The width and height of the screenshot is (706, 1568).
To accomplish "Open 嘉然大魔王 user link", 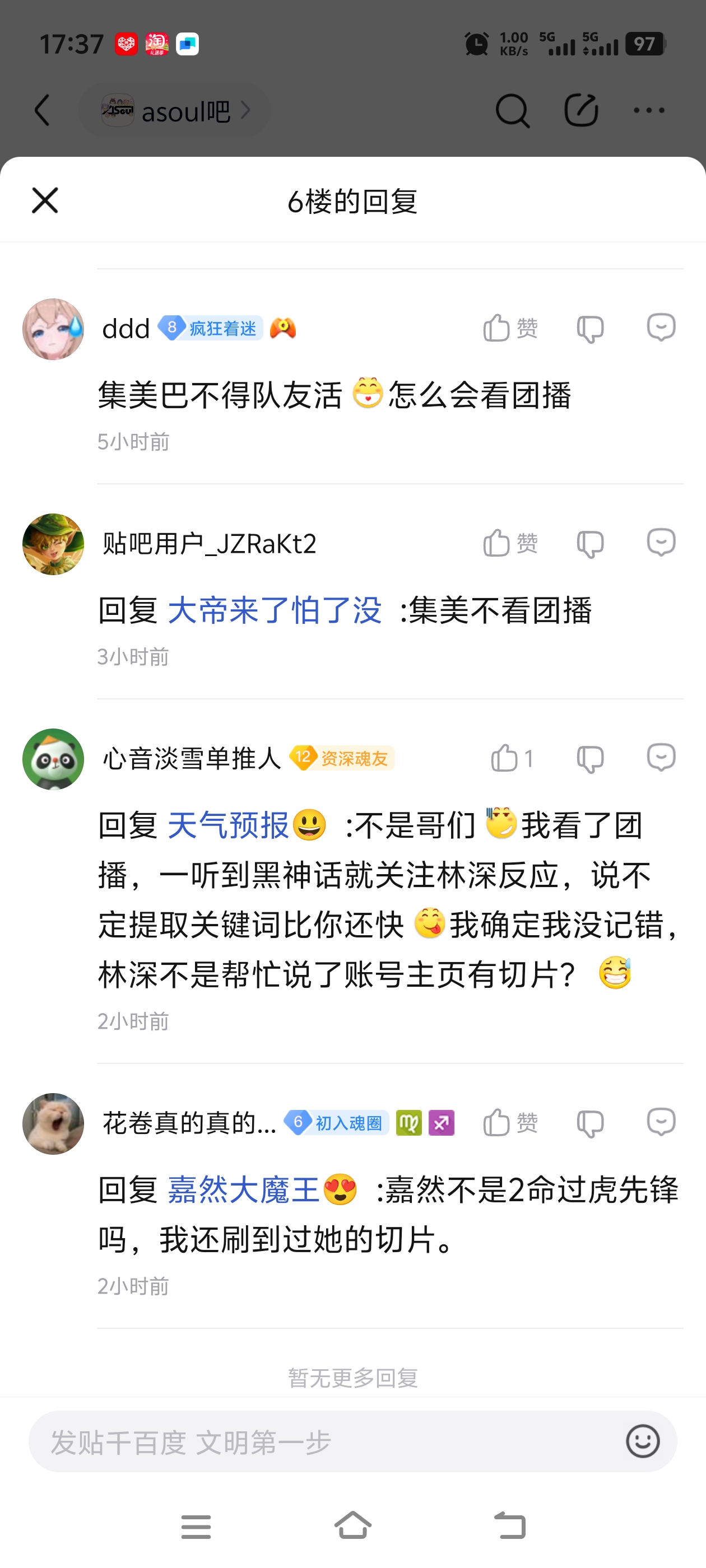I will click(244, 1189).
